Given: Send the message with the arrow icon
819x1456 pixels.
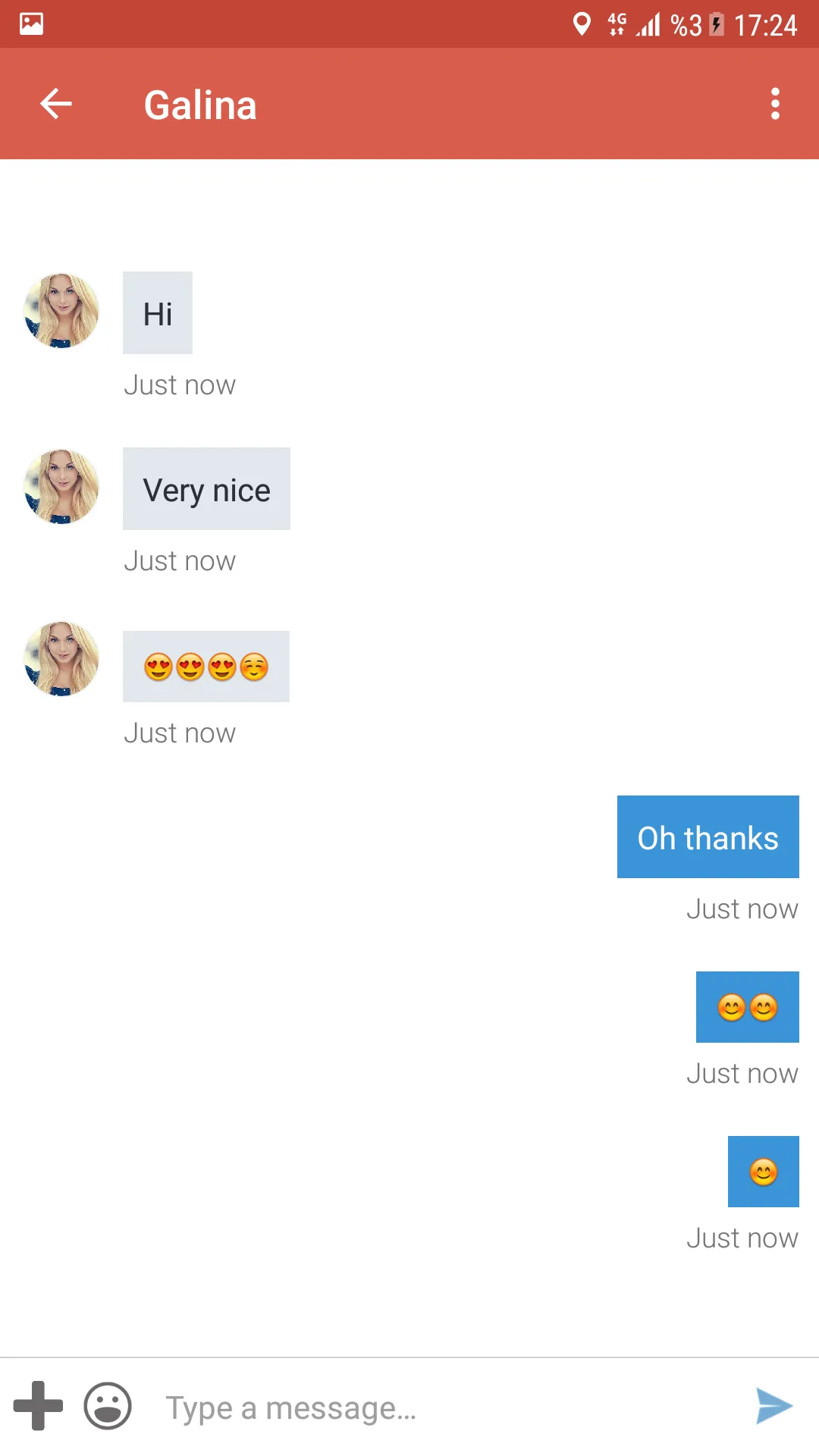Looking at the screenshot, I should tap(773, 1406).
